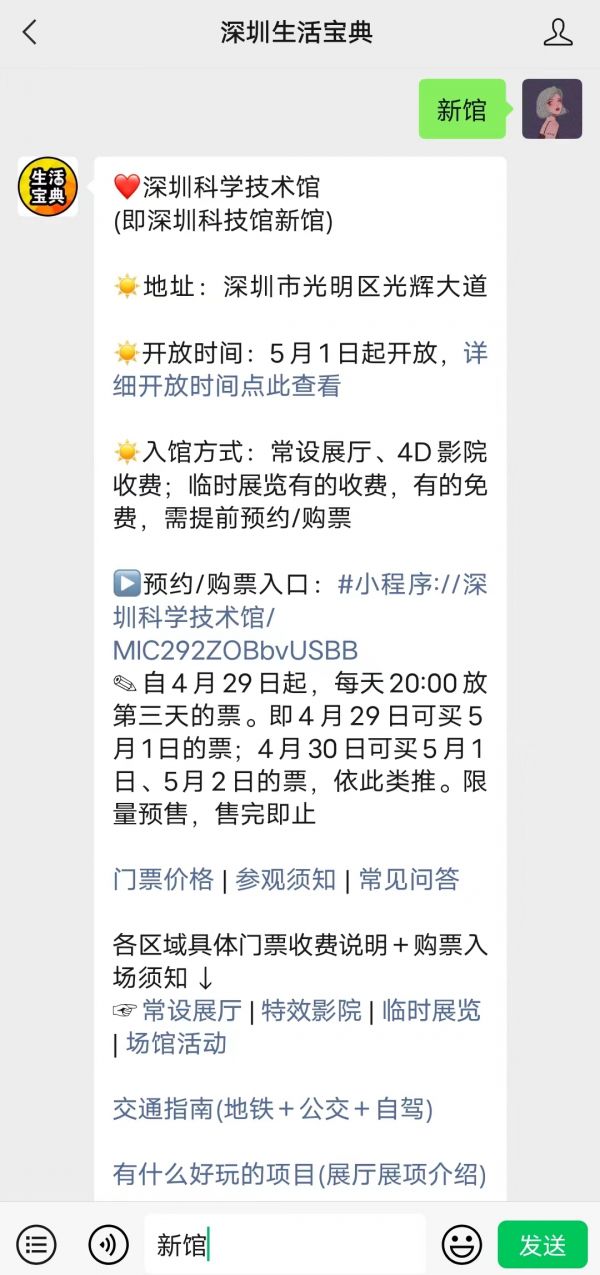Open the 特效影院 link
The height and width of the screenshot is (1275, 600).
[312, 1011]
